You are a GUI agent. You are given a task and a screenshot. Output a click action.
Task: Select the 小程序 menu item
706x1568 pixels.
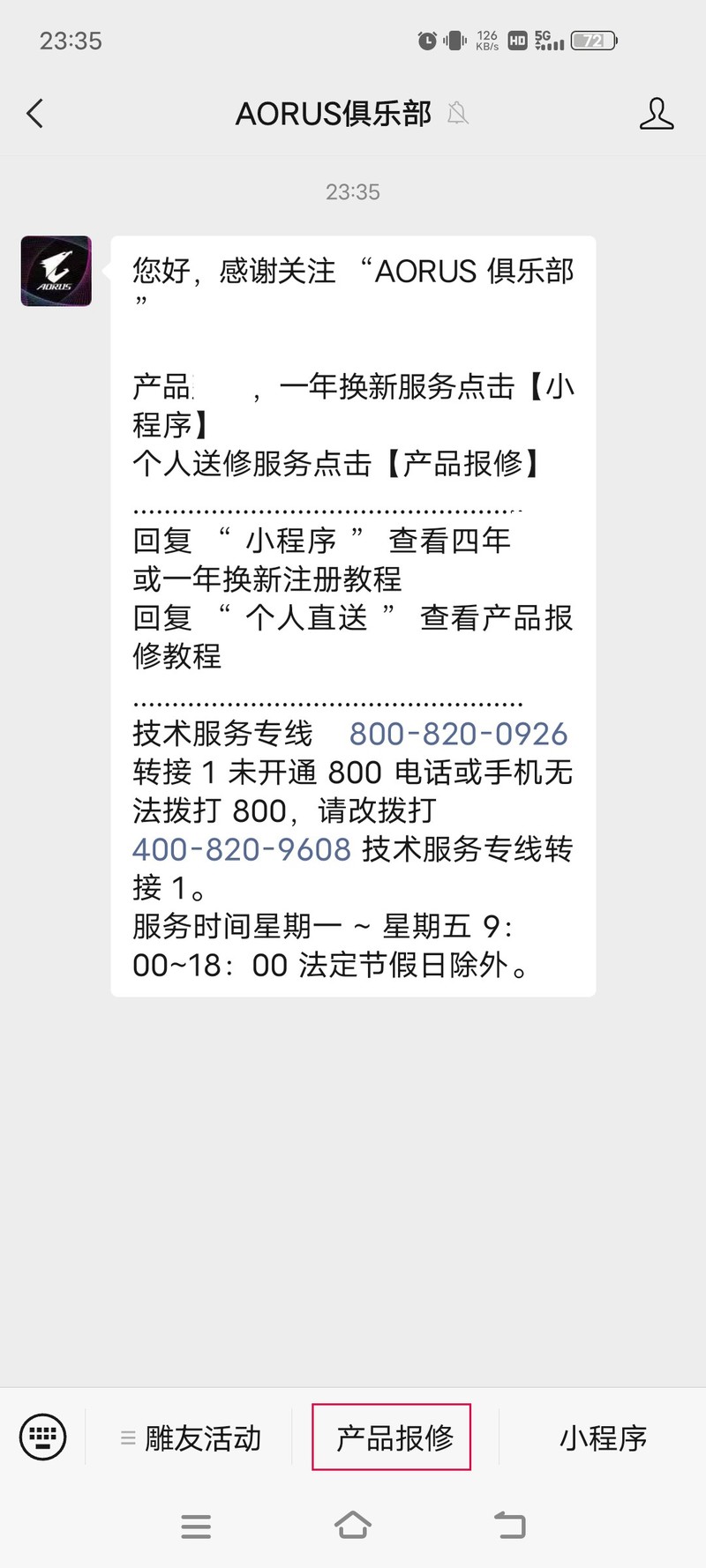pyautogui.click(x=602, y=1436)
